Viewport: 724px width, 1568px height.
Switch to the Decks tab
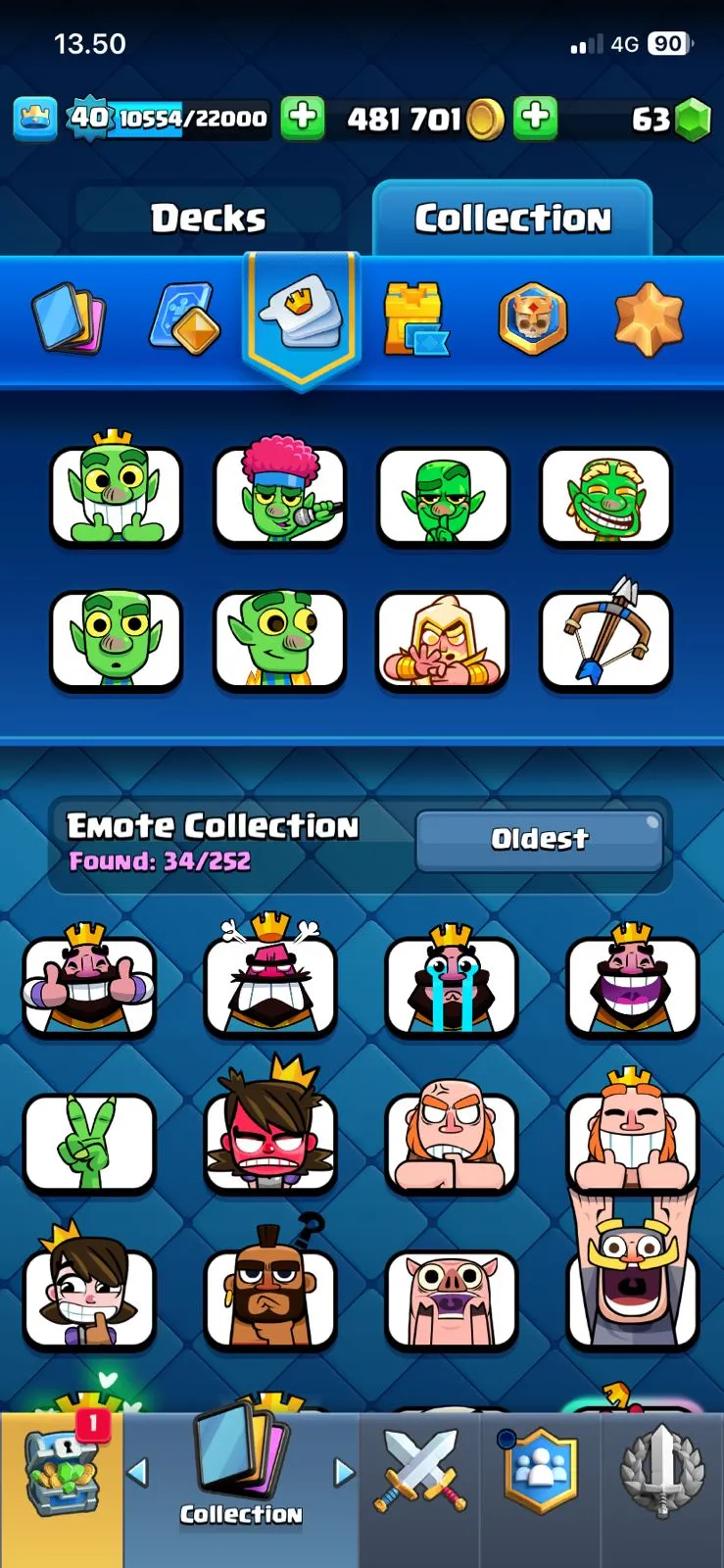pyautogui.click(x=208, y=218)
